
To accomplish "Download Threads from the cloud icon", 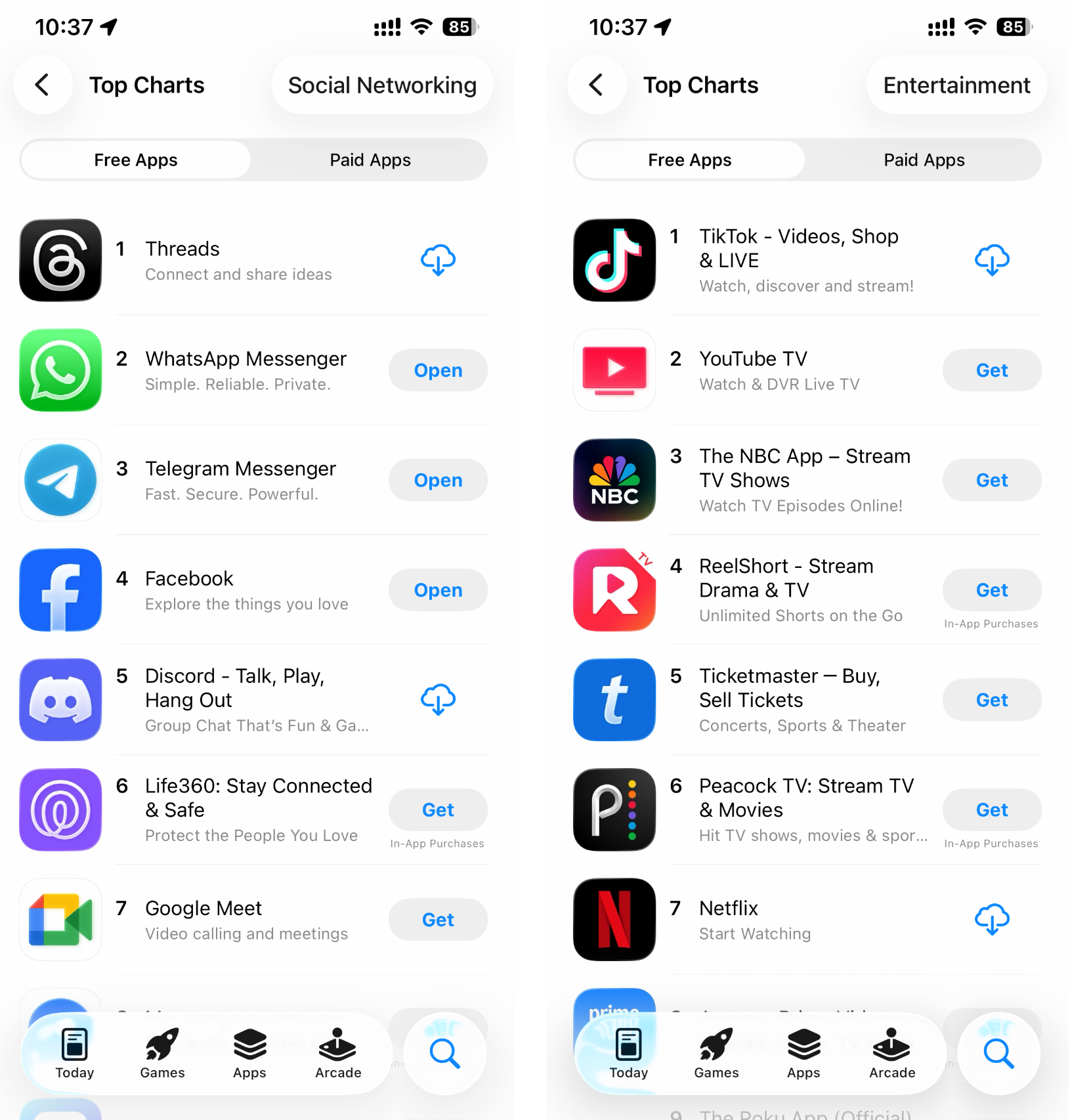I will point(438,261).
